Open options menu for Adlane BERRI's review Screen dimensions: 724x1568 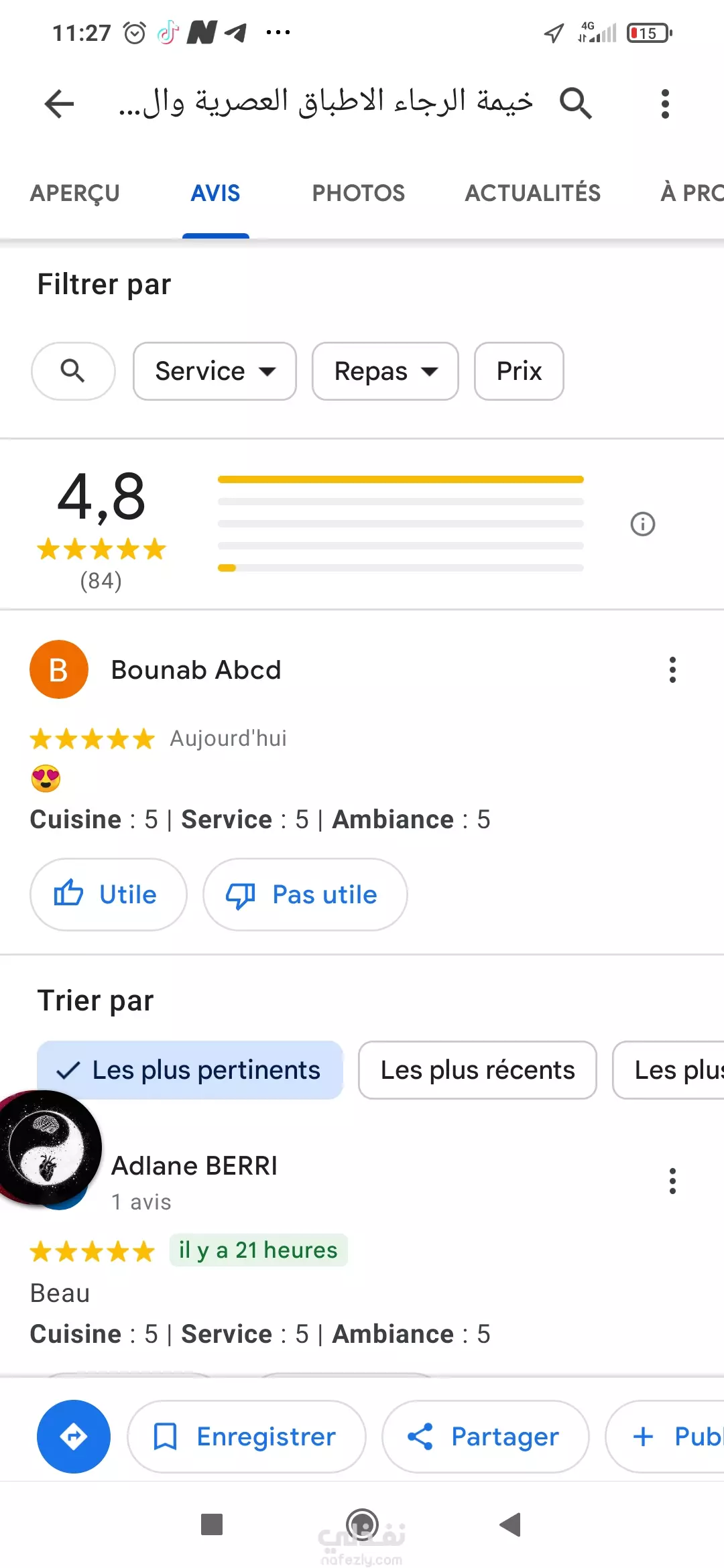672,1181
